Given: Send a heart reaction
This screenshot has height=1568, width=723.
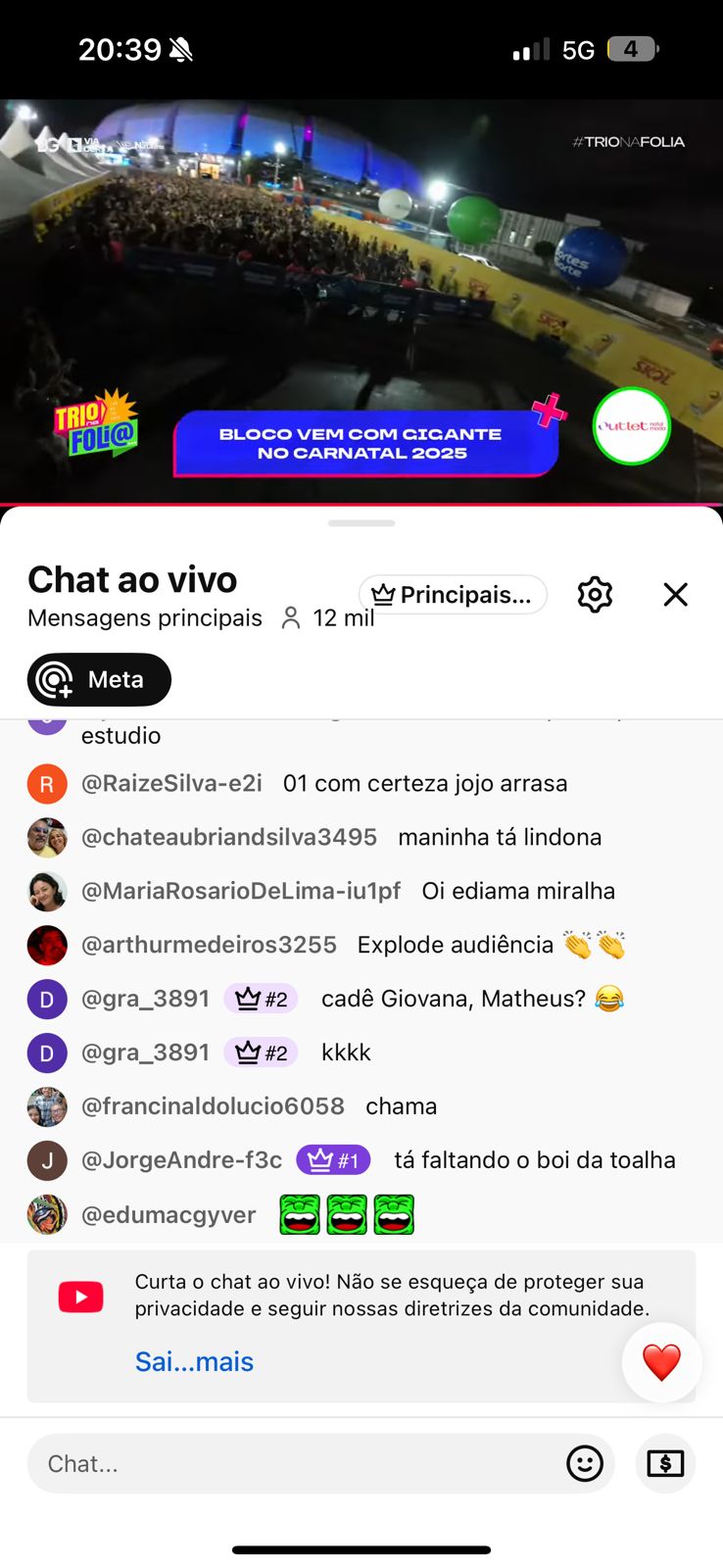Looking at the screenshot, I should 661,1362.
